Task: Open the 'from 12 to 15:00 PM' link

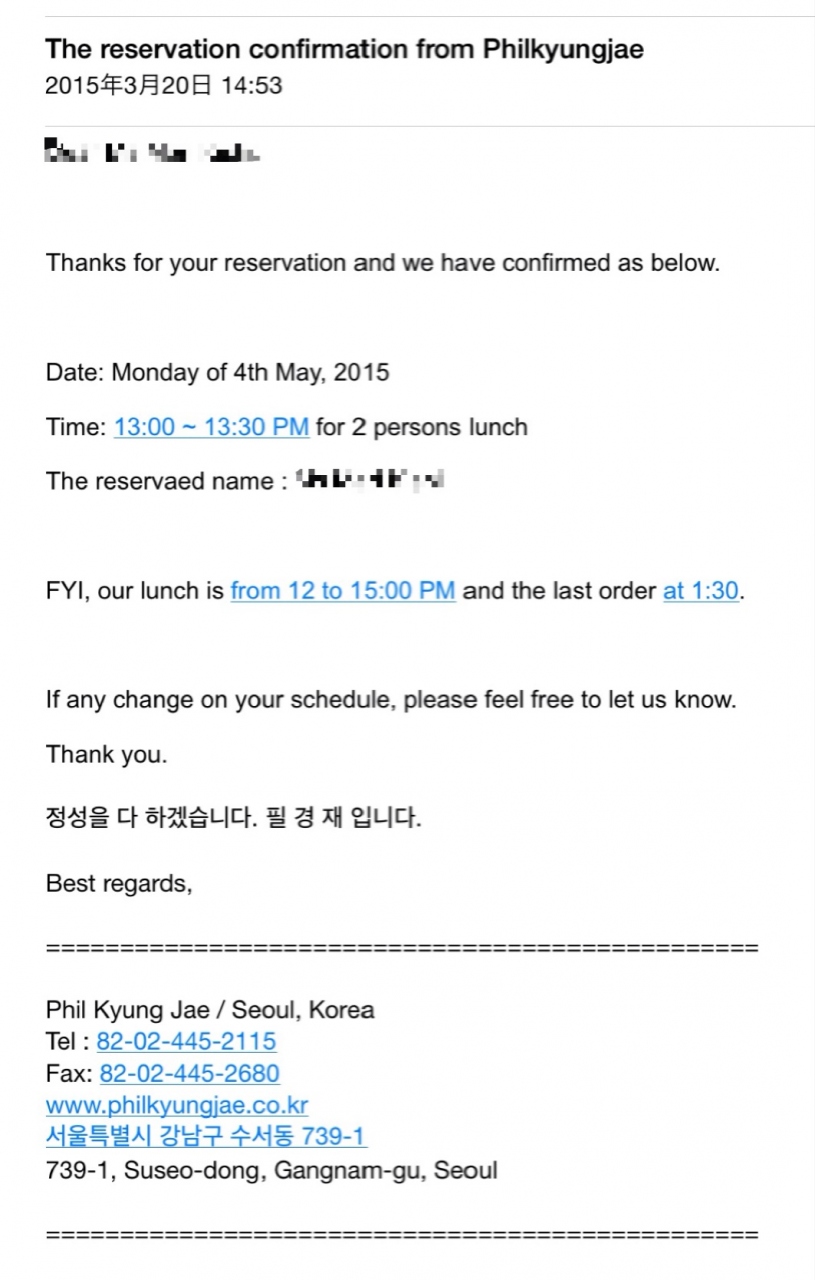Action: [x=342, y=590]
